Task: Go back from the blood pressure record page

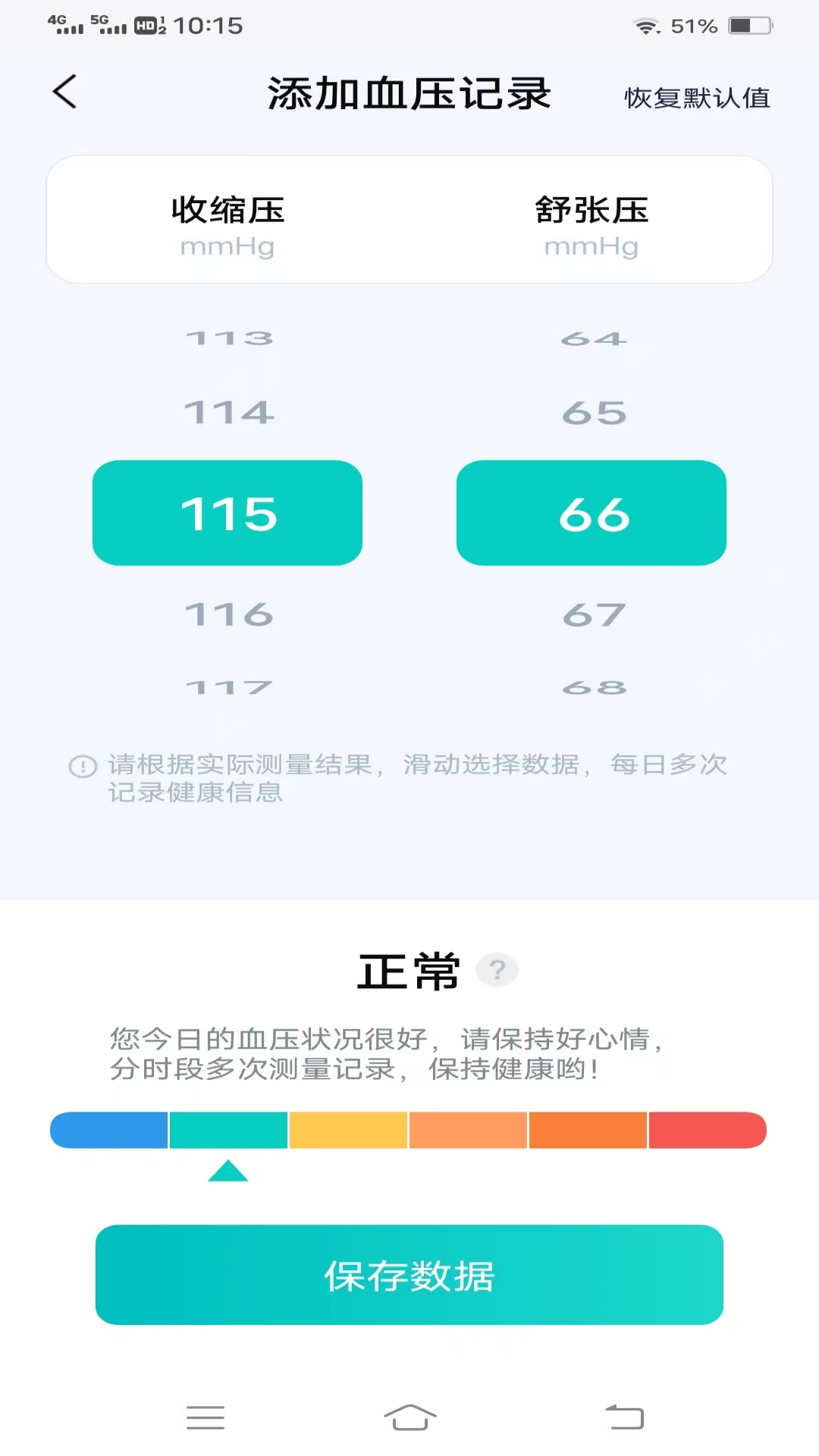Action: tap(65, 93)
